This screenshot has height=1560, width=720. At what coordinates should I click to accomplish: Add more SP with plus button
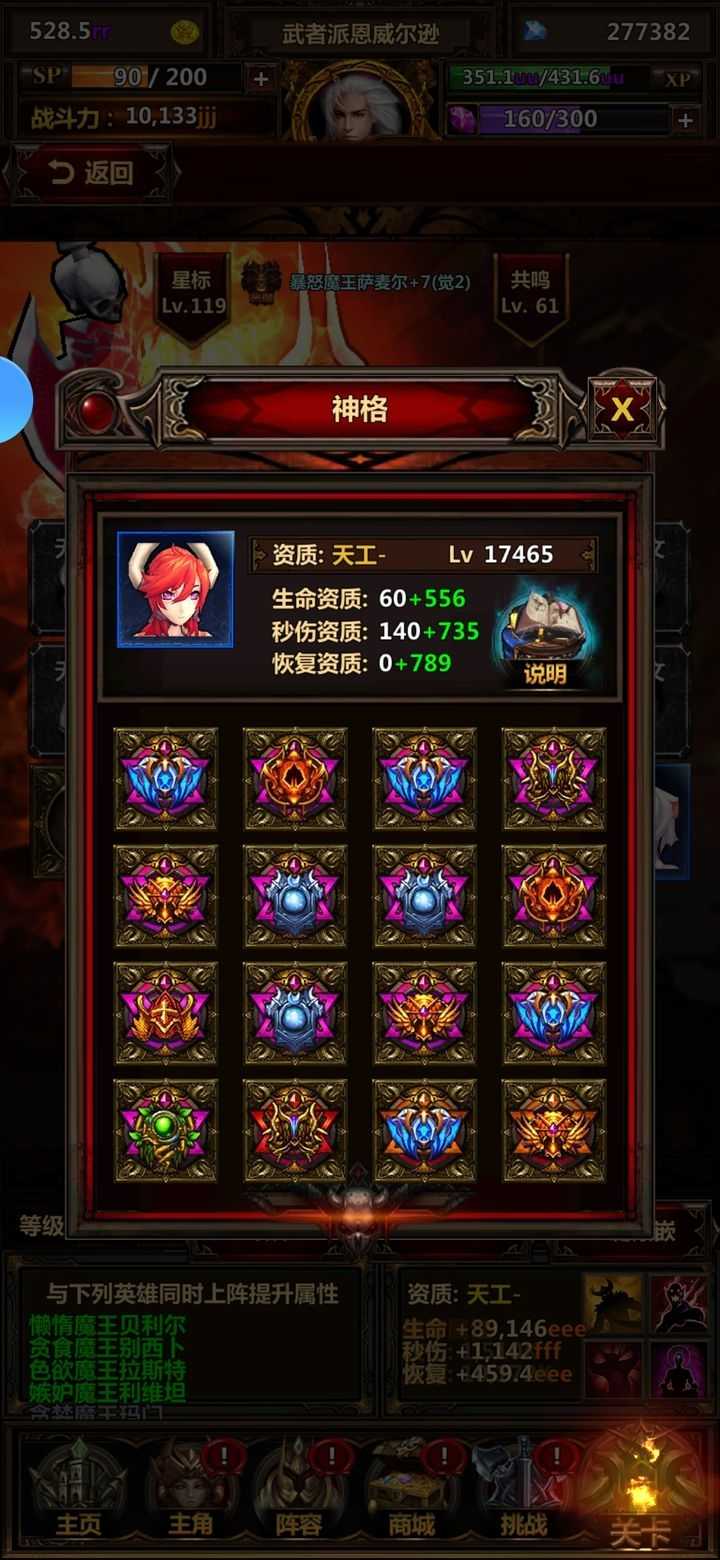click(260, 78)
